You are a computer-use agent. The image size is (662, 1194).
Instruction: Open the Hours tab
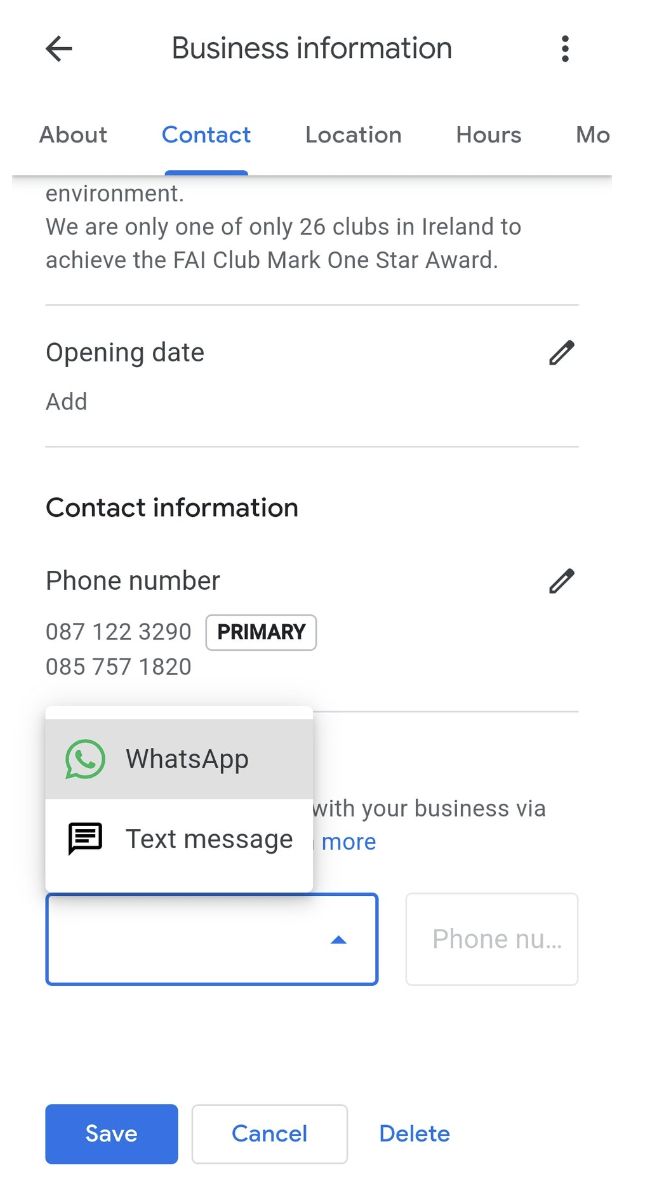488,135
